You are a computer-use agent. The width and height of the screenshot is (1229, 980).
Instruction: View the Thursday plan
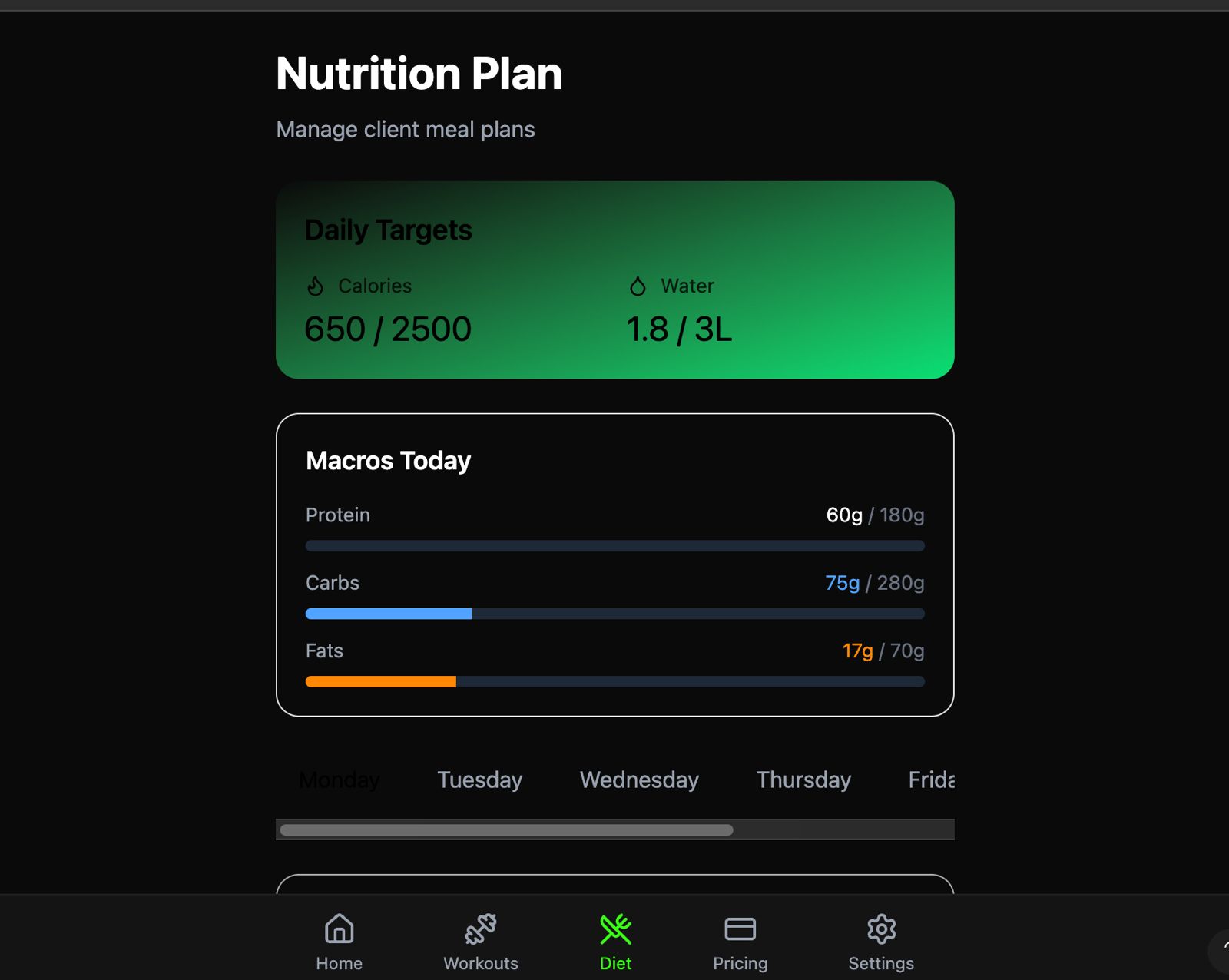[803, 780]
